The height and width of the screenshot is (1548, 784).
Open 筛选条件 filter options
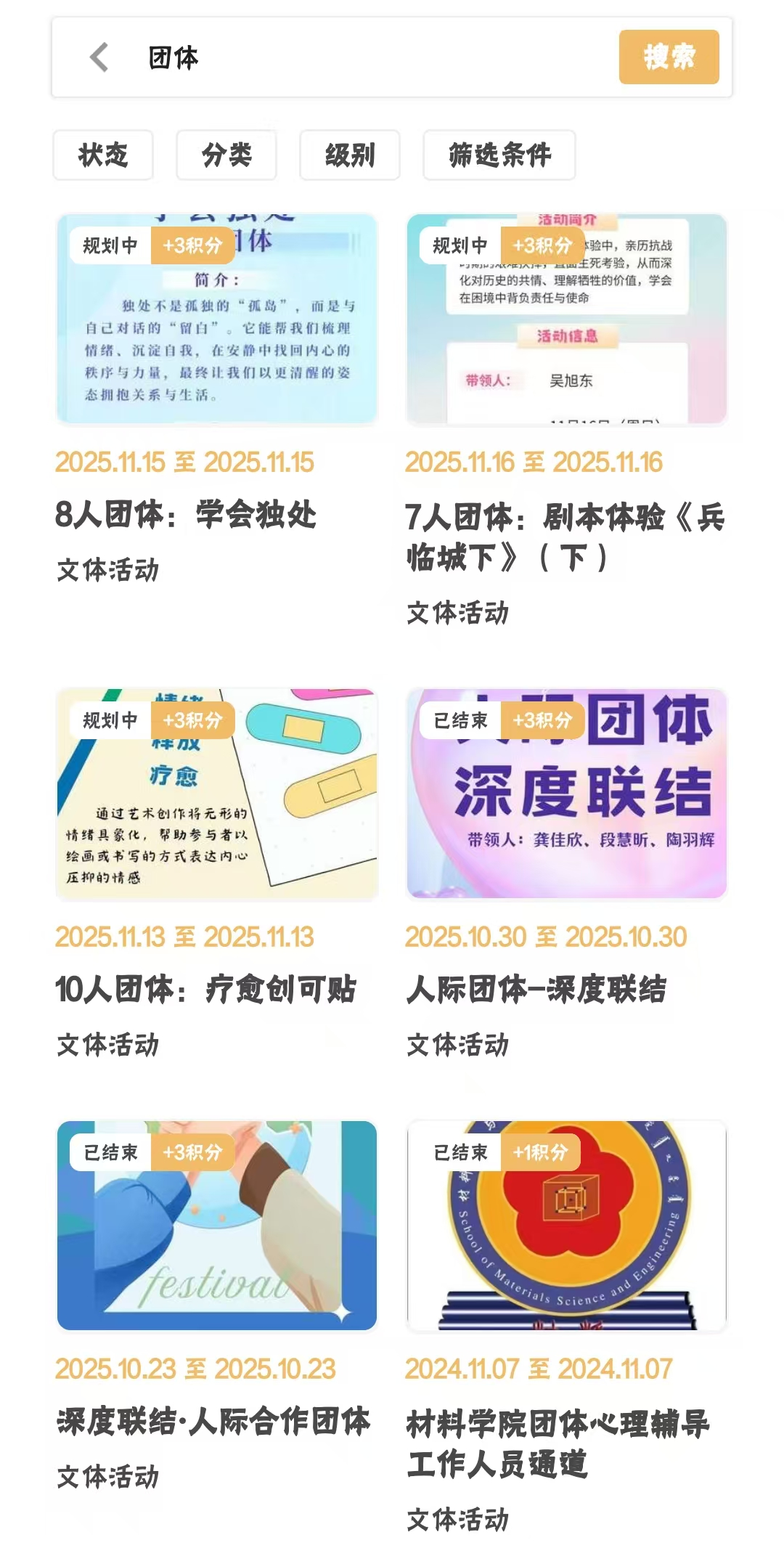coord(499,155)
